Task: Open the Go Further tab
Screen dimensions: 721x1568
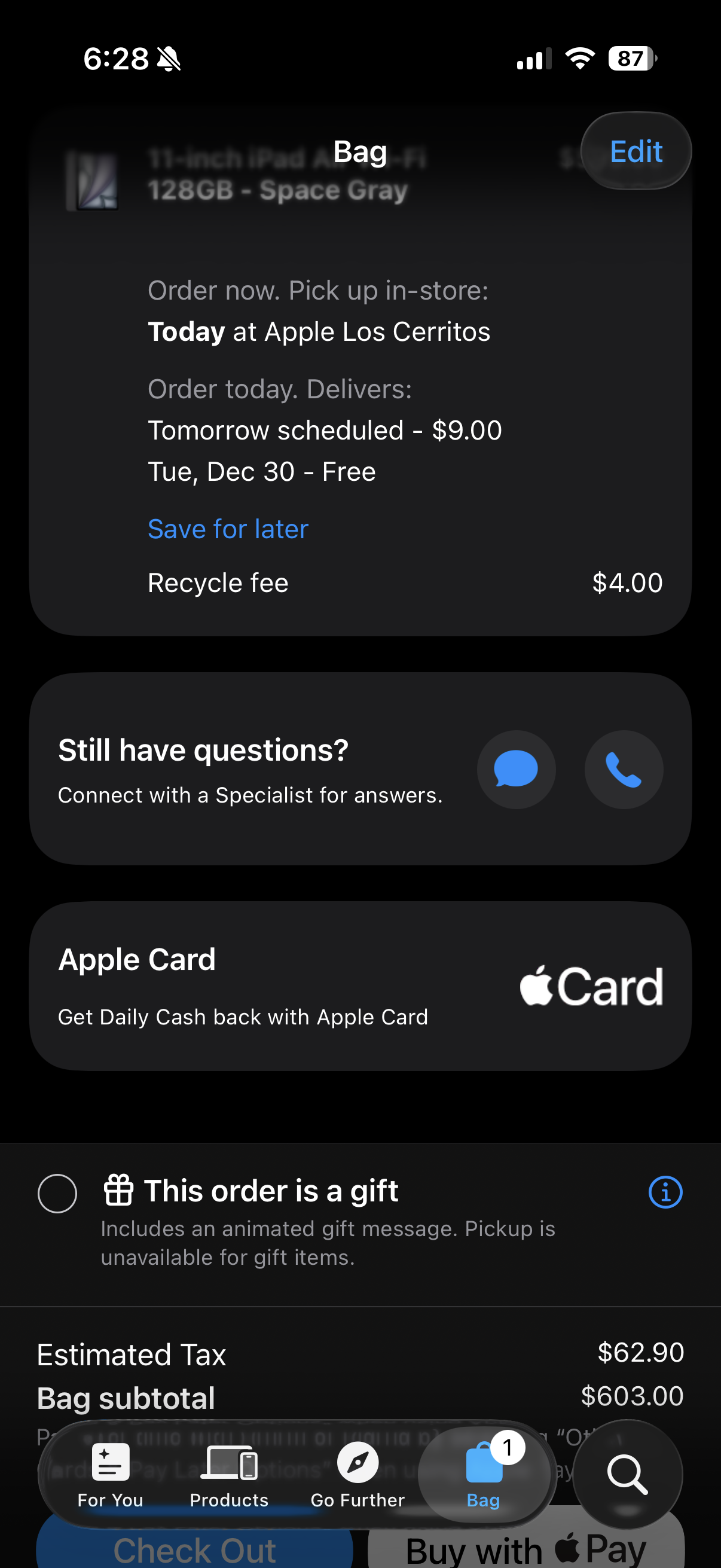Action: pyautogui.click(x=357, y=1474)
